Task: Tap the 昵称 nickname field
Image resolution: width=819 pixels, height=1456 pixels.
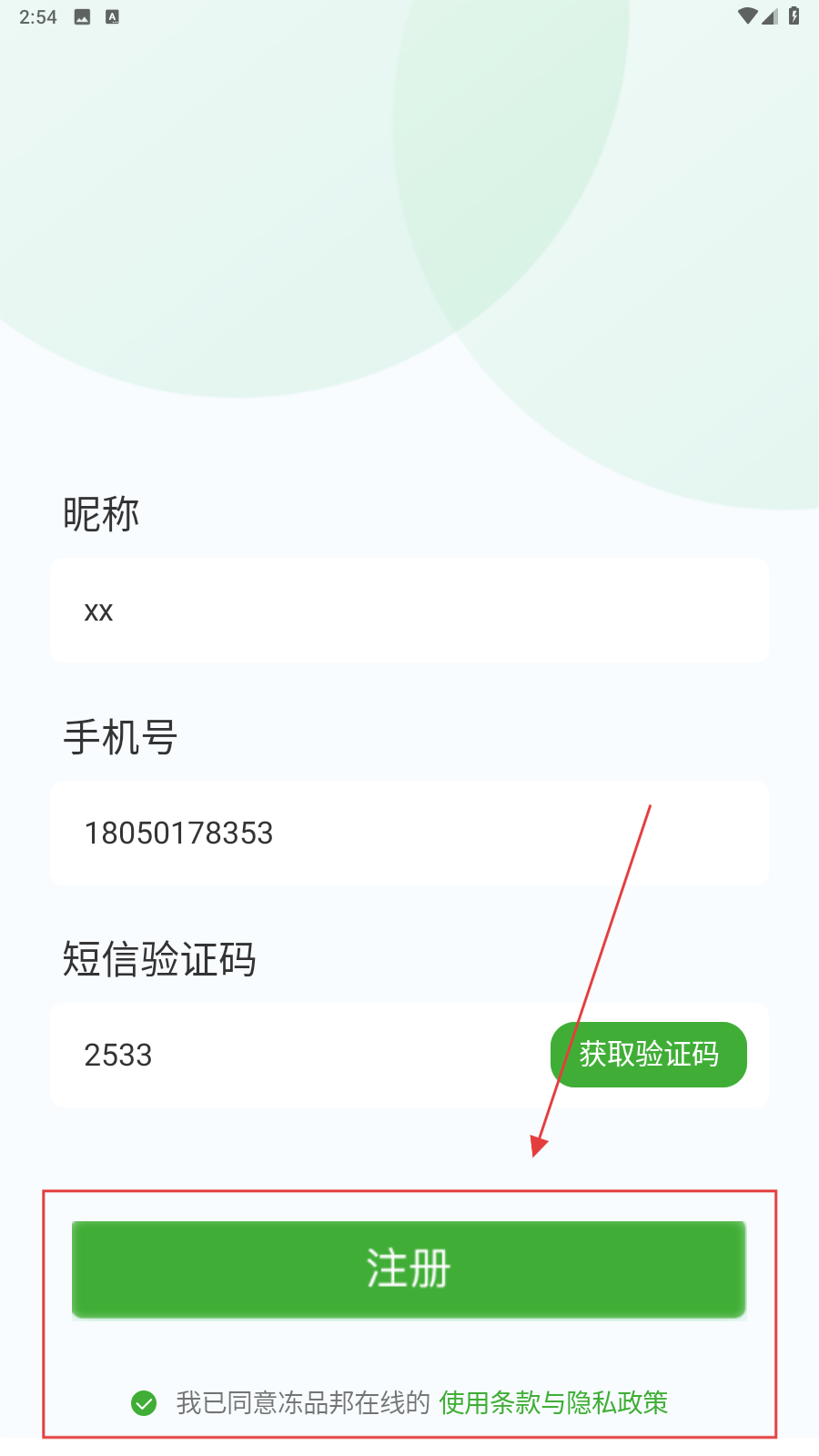Action: [x=409, y=611]
